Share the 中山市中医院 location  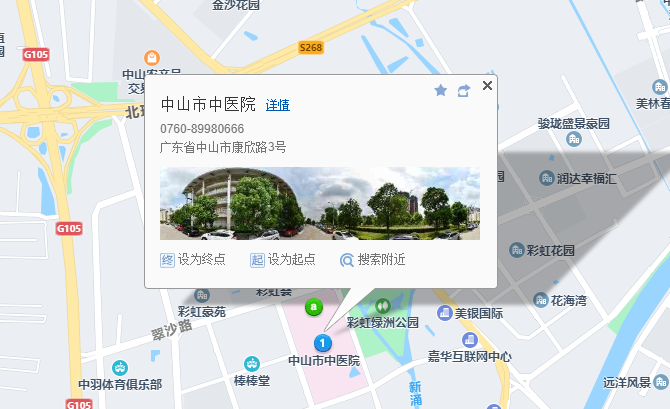coord(464,91)
